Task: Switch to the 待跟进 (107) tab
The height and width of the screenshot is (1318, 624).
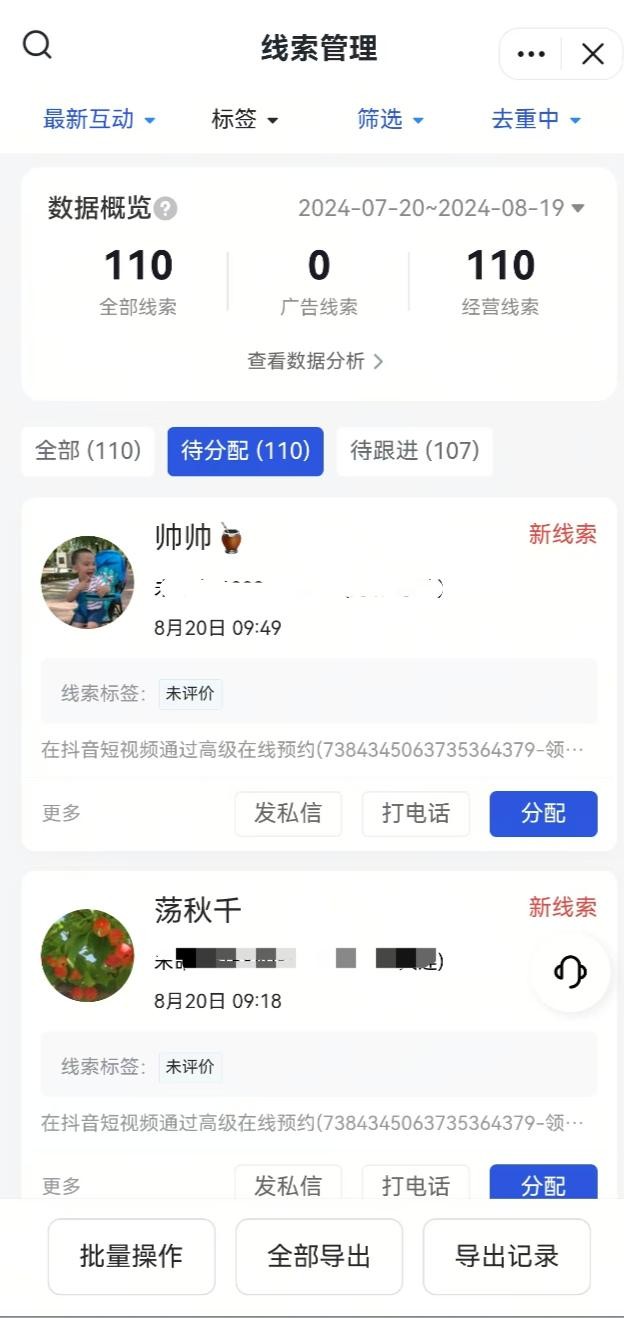Action: click(x=414, y=451)
